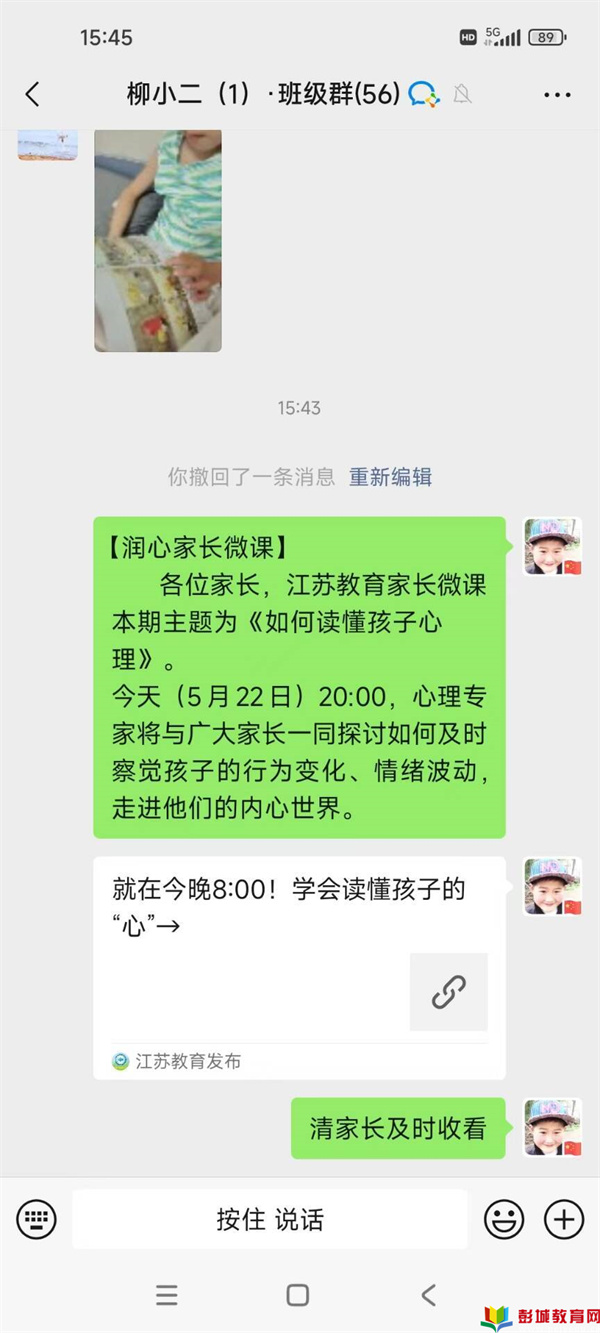Tap 重新编辑 to re-edit the recalled message
This screenshot has width=600, height=1333.
(390, 477)
